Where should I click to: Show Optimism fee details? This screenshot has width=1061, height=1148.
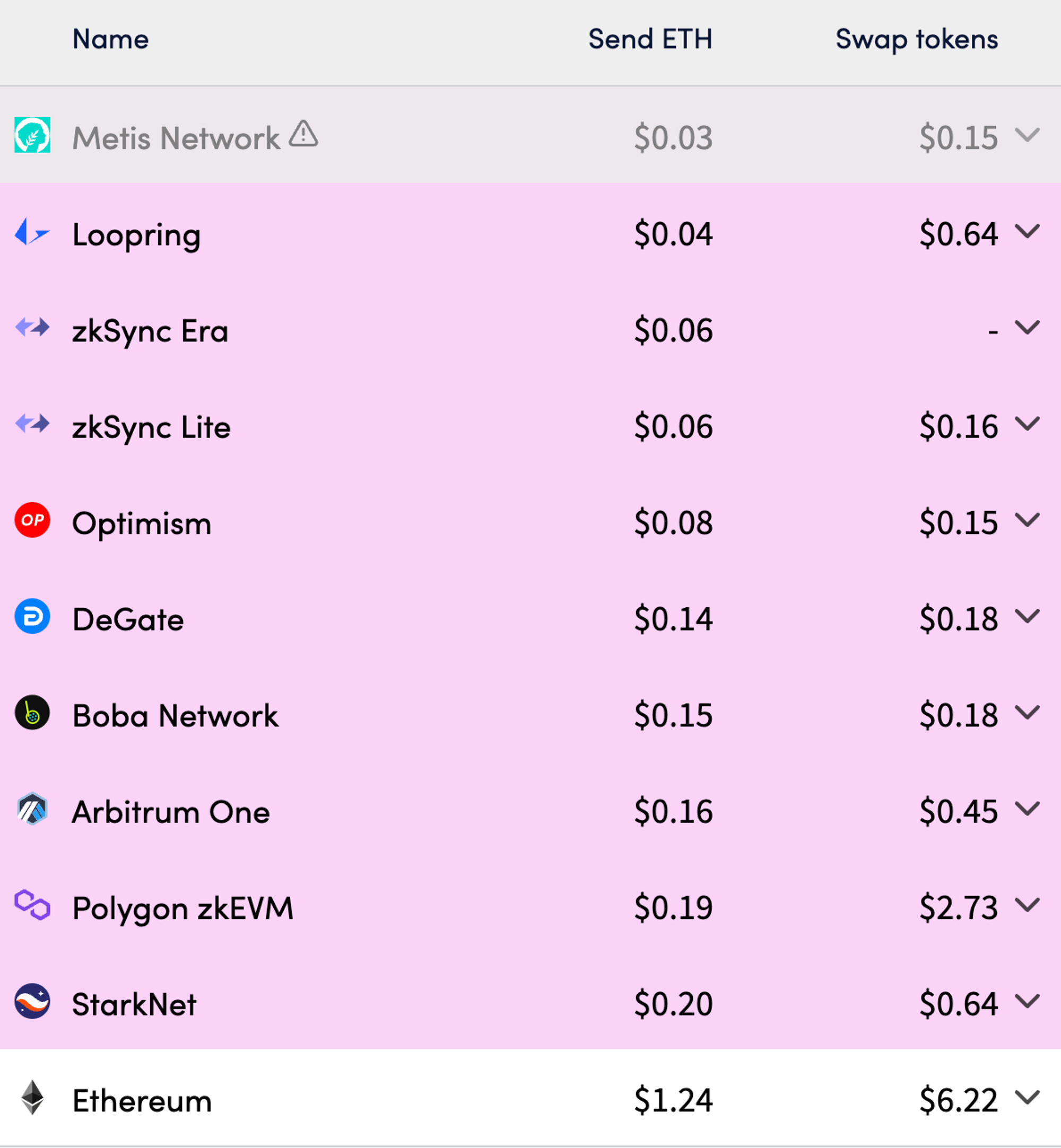click(1027, 520)
